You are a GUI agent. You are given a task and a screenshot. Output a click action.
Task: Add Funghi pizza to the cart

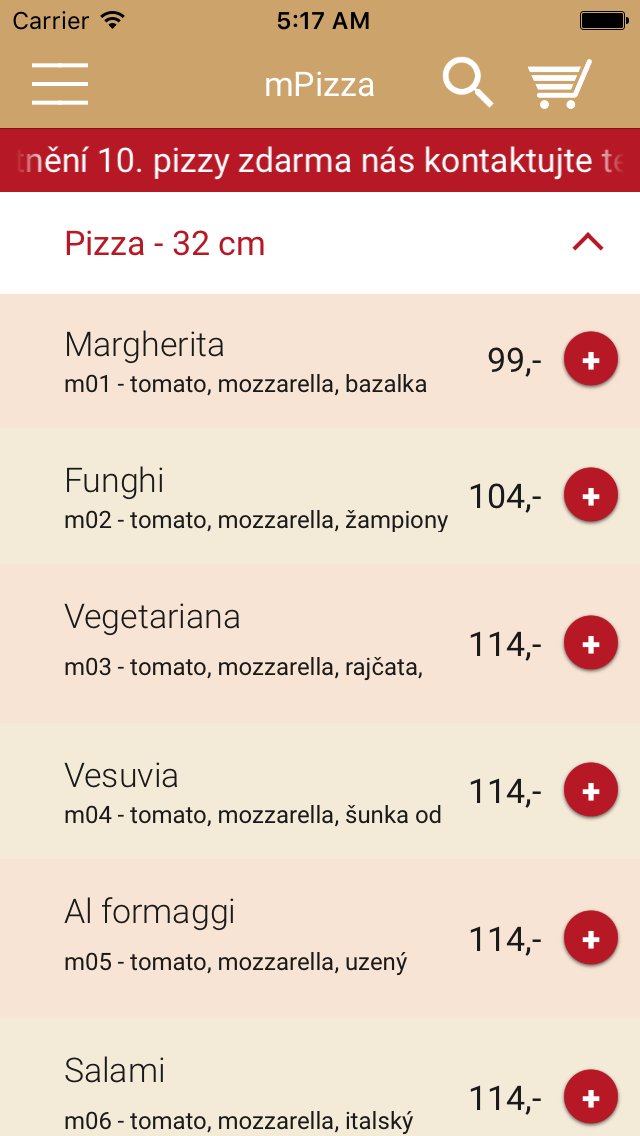[591, 496]
